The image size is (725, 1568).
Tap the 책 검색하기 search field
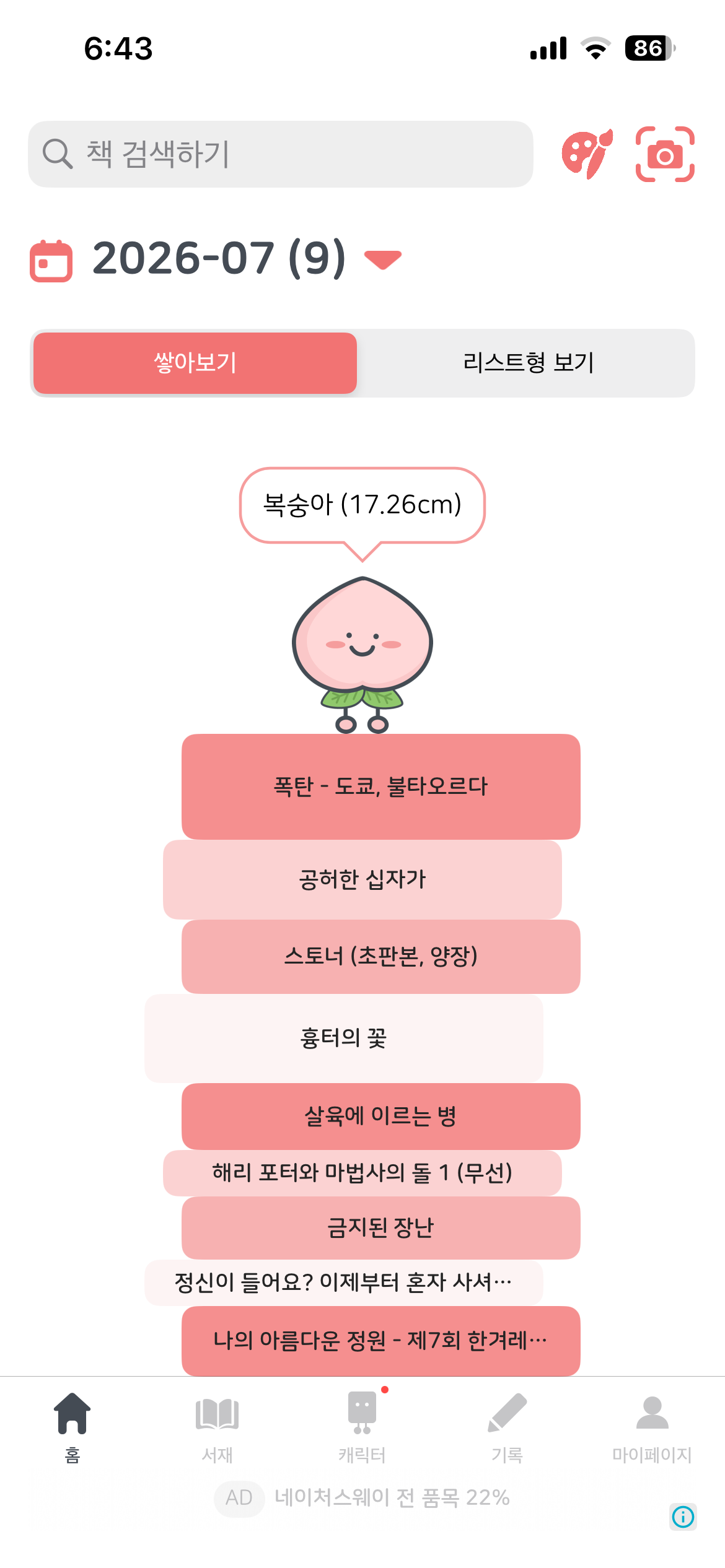[x=280, y=154]
